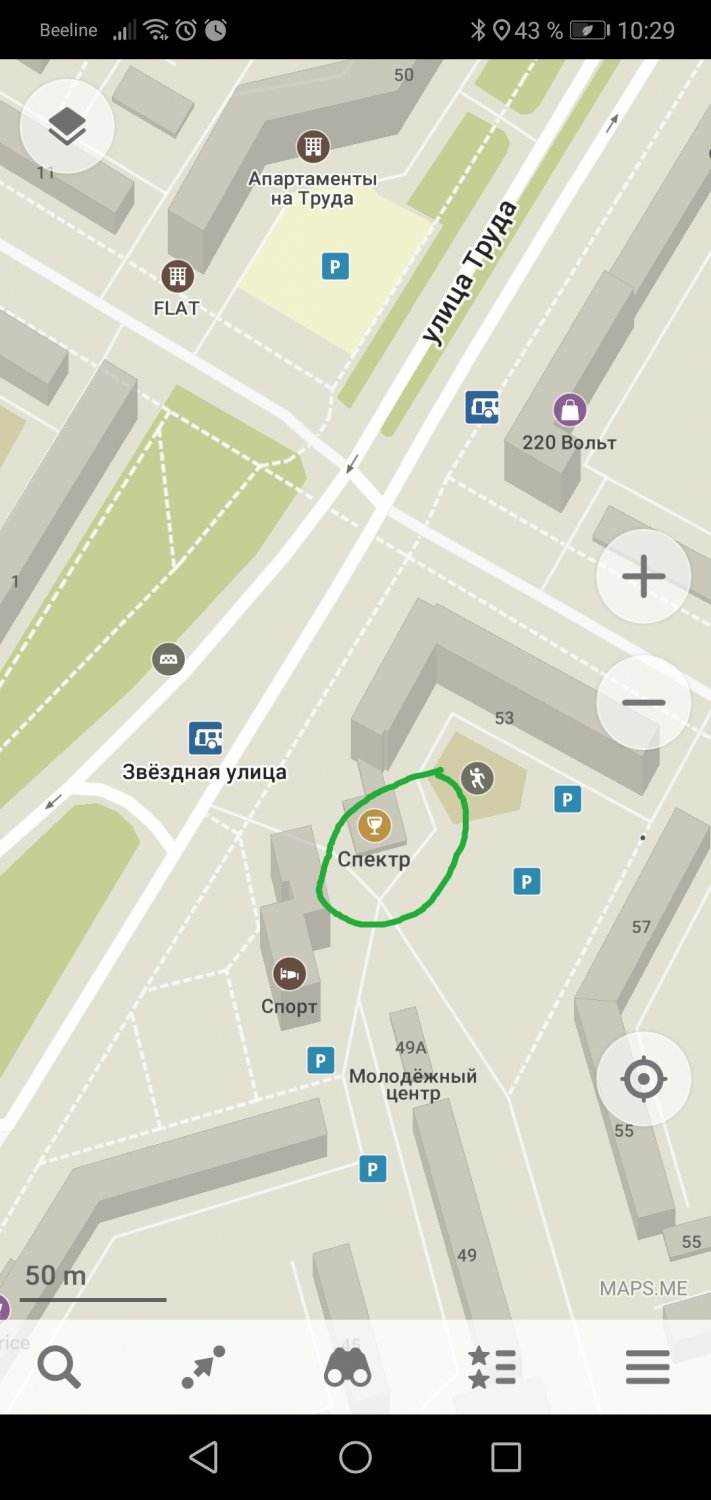Select the FLAT hotel marker
Screen dimensions: 711x1500
pyautogui.click(x=177, y=275)
